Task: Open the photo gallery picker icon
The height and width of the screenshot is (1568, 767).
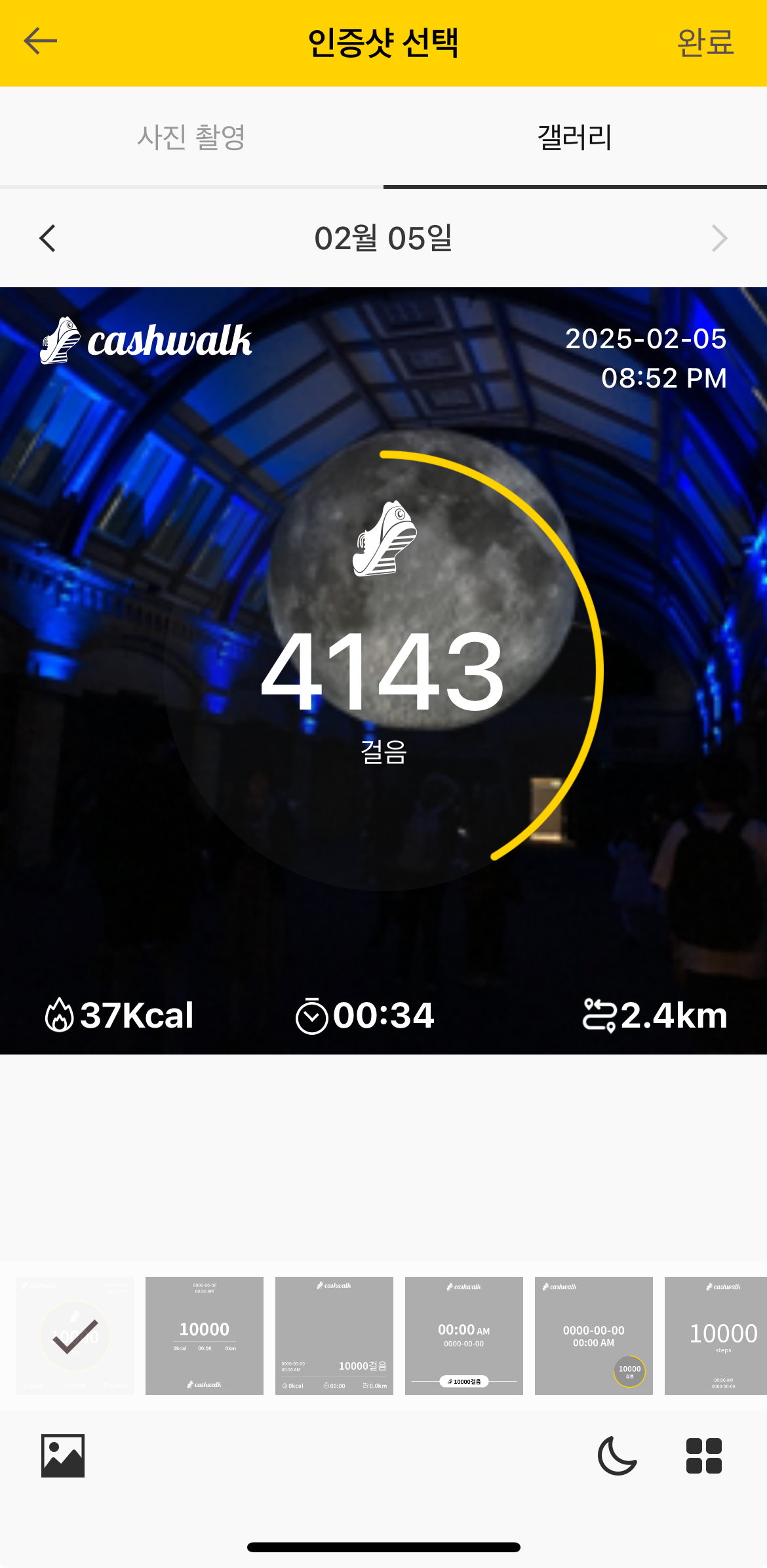Action: 63,1455
